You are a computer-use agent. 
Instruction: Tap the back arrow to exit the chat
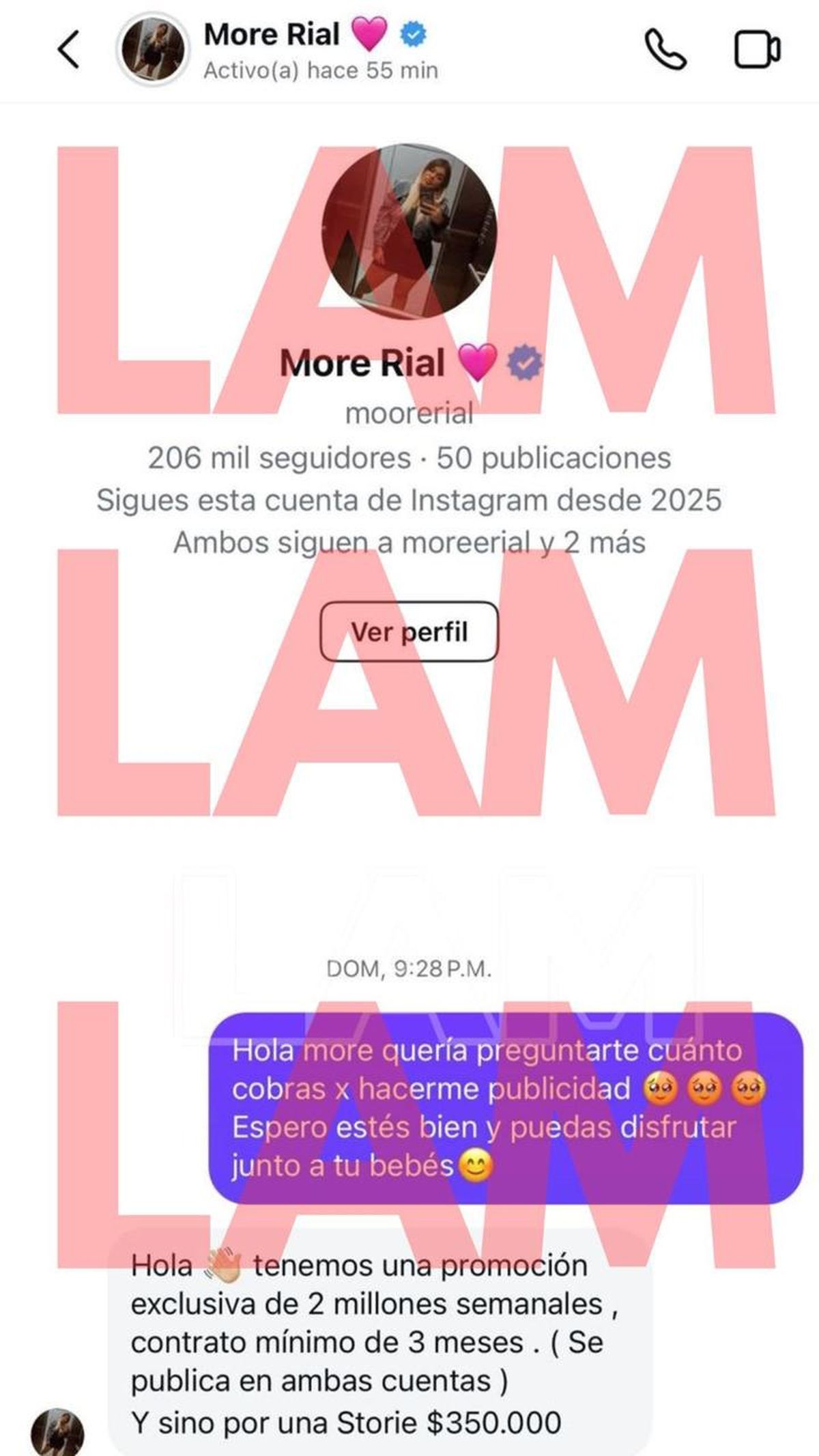tap(65, 48)
